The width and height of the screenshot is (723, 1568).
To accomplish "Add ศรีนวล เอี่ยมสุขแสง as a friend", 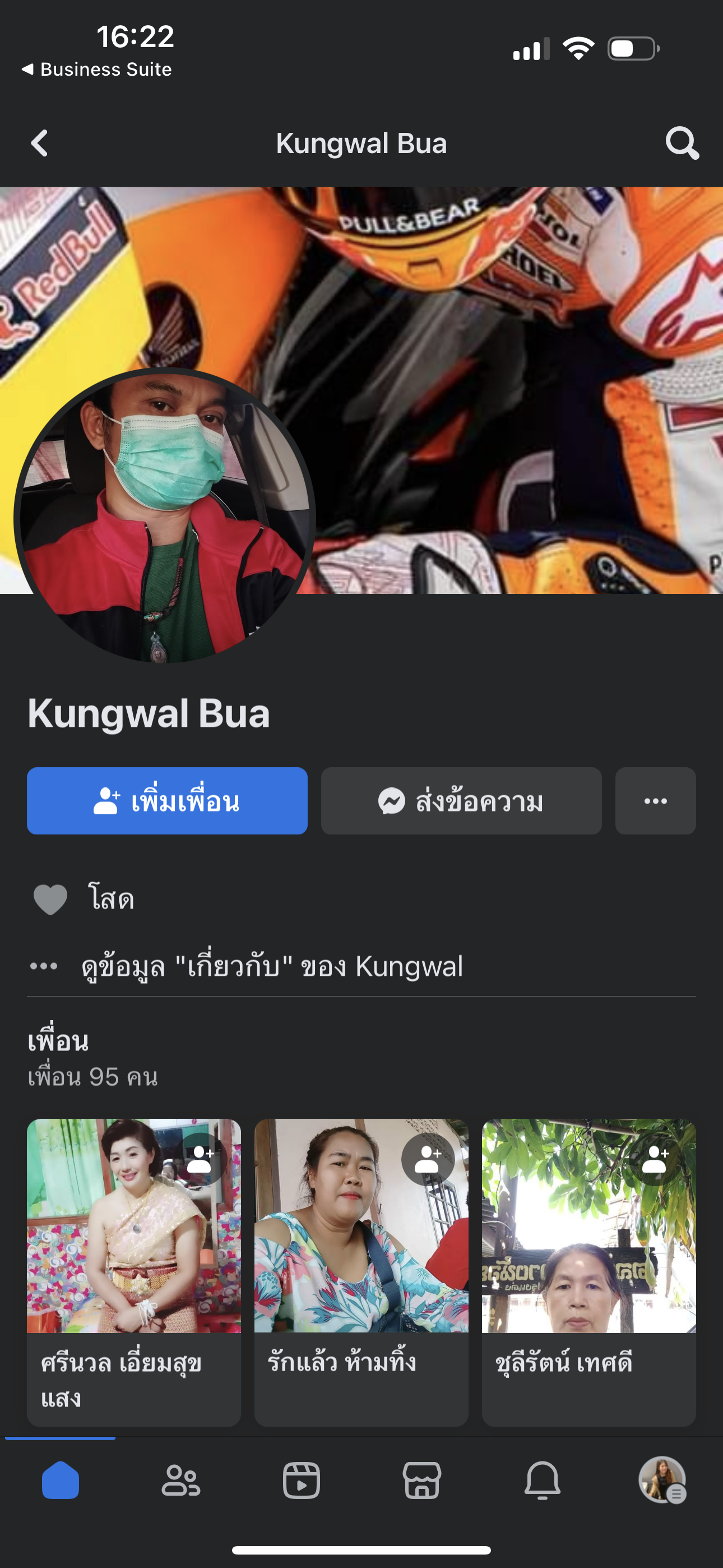I will pos(201,1160).
